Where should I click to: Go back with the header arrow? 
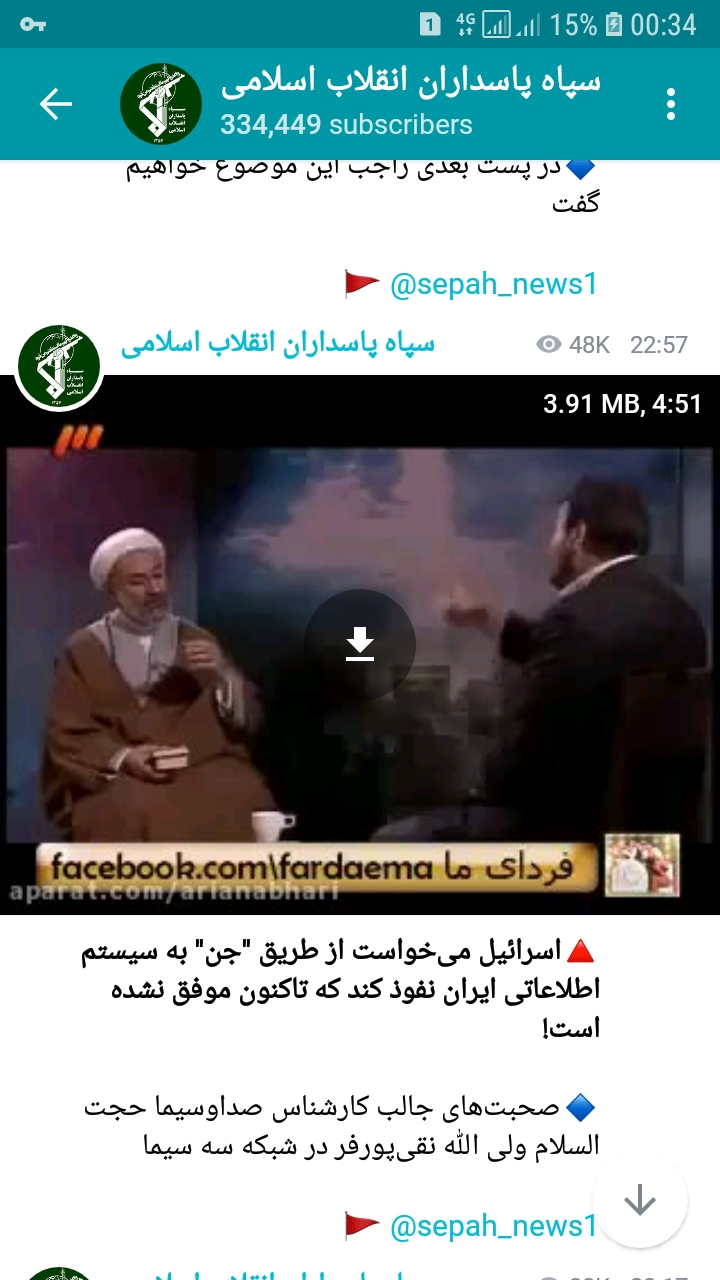pos(56,104)
